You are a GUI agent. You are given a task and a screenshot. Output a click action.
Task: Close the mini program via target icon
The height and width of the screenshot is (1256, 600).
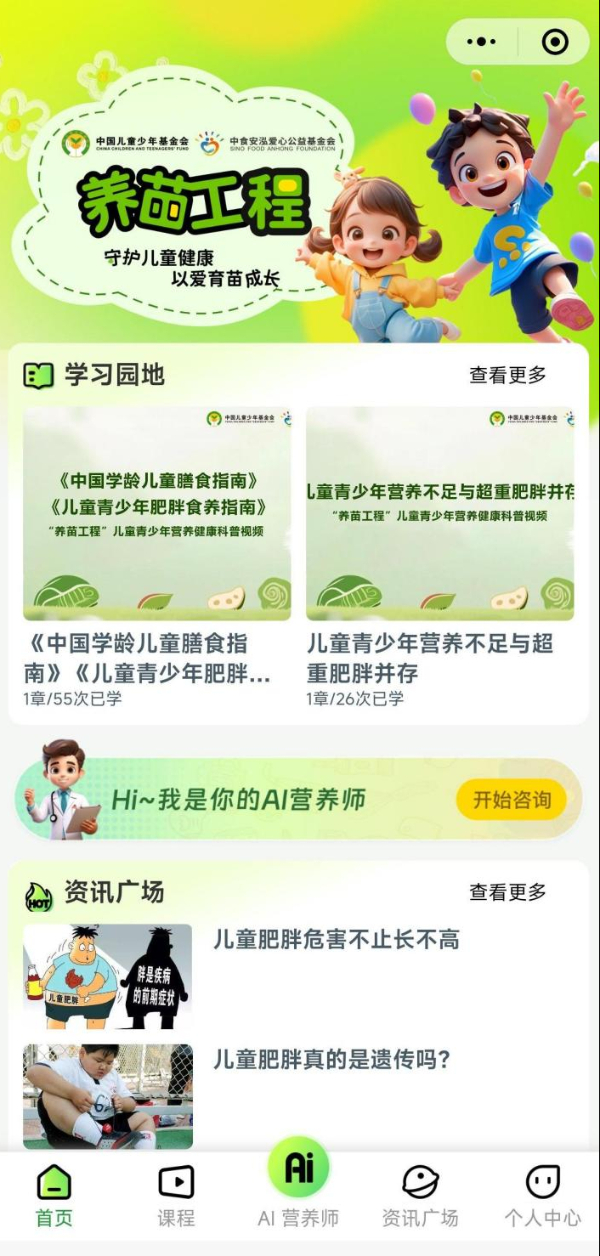point(554,42)
